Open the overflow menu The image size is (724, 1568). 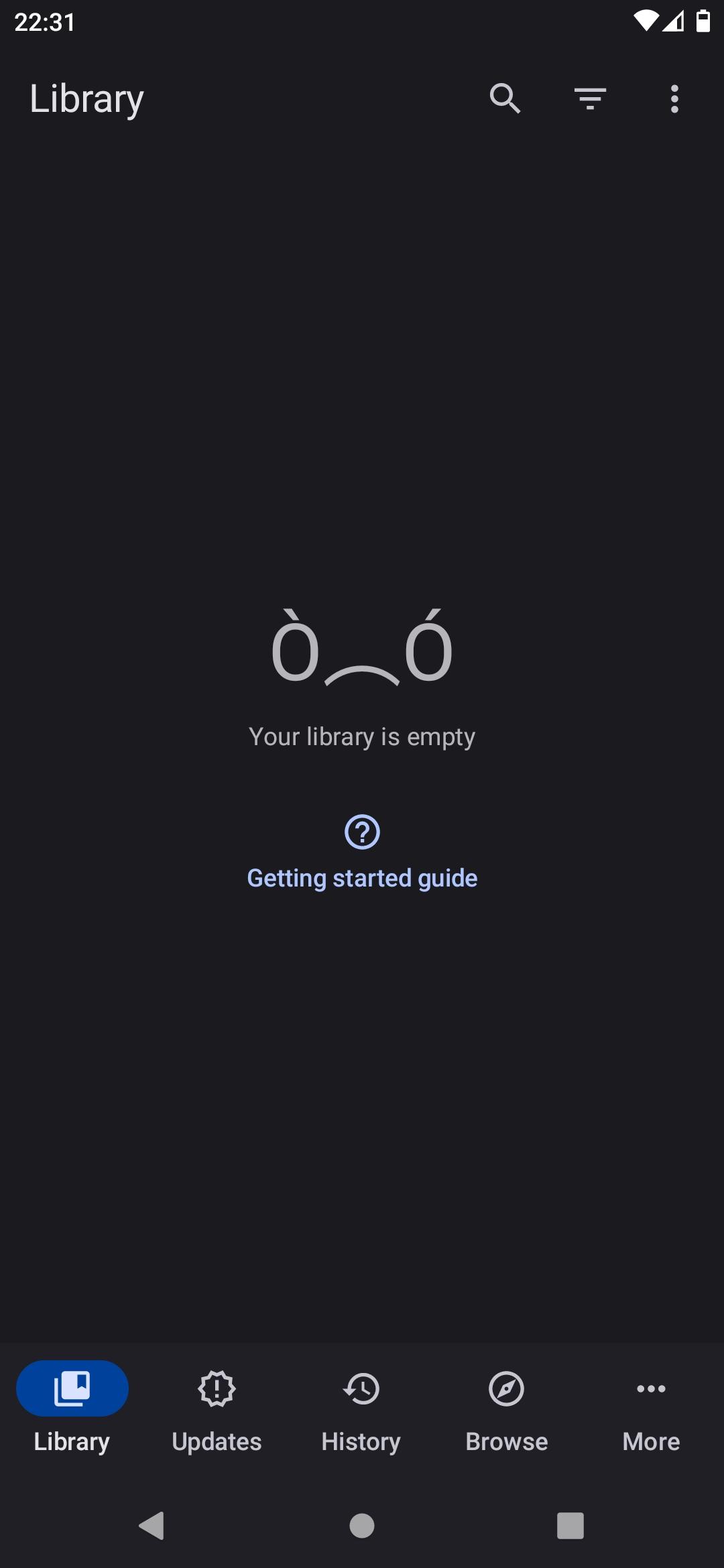674,99
